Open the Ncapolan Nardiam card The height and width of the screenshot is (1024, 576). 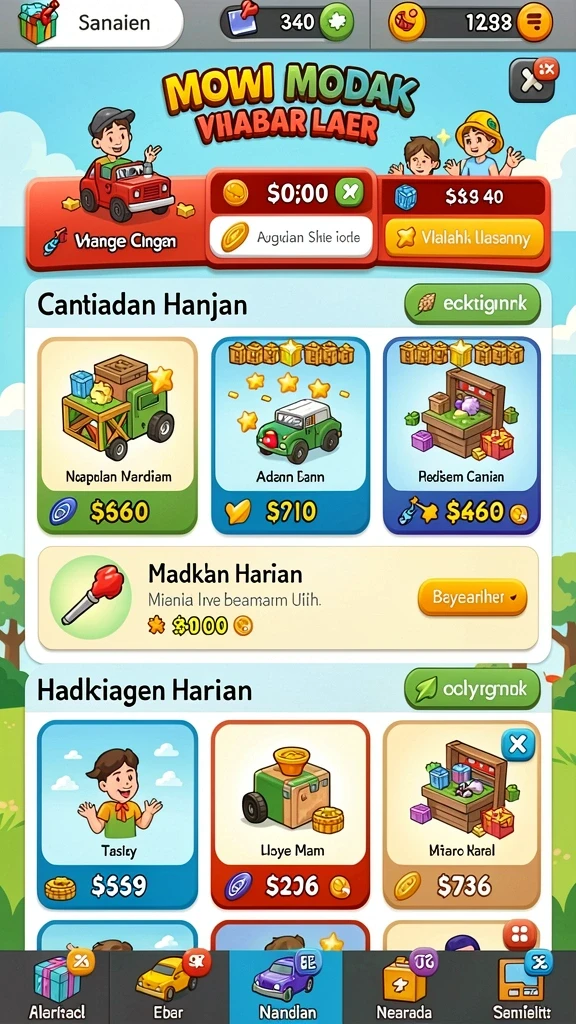118,436
